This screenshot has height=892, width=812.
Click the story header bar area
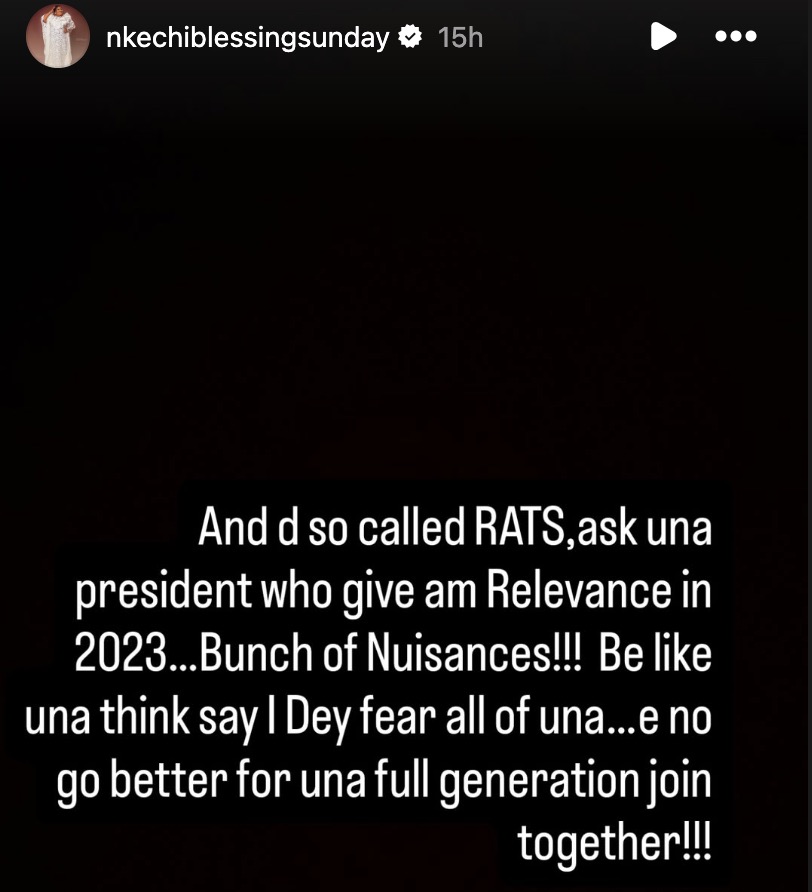(x=400, y=37)
